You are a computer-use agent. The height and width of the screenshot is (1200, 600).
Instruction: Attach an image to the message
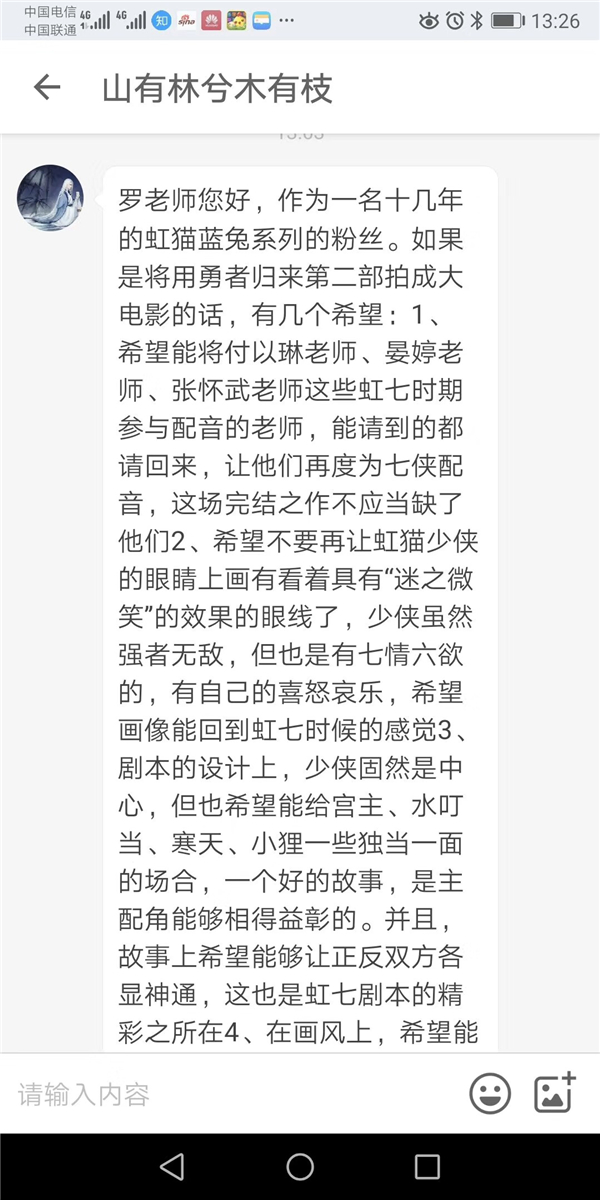(556, 1093)
